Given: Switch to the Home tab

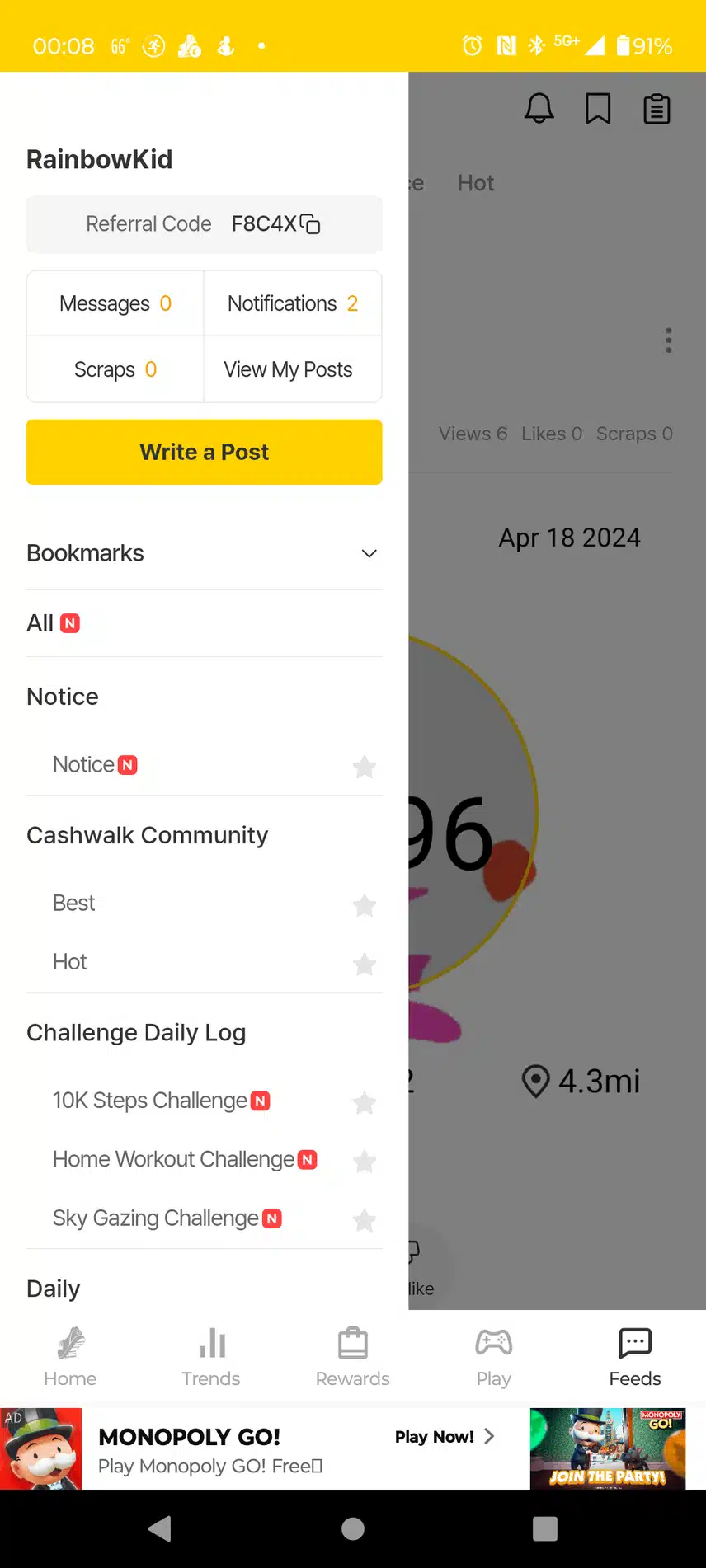Looking at the screenshot, I should point(70,1356).
